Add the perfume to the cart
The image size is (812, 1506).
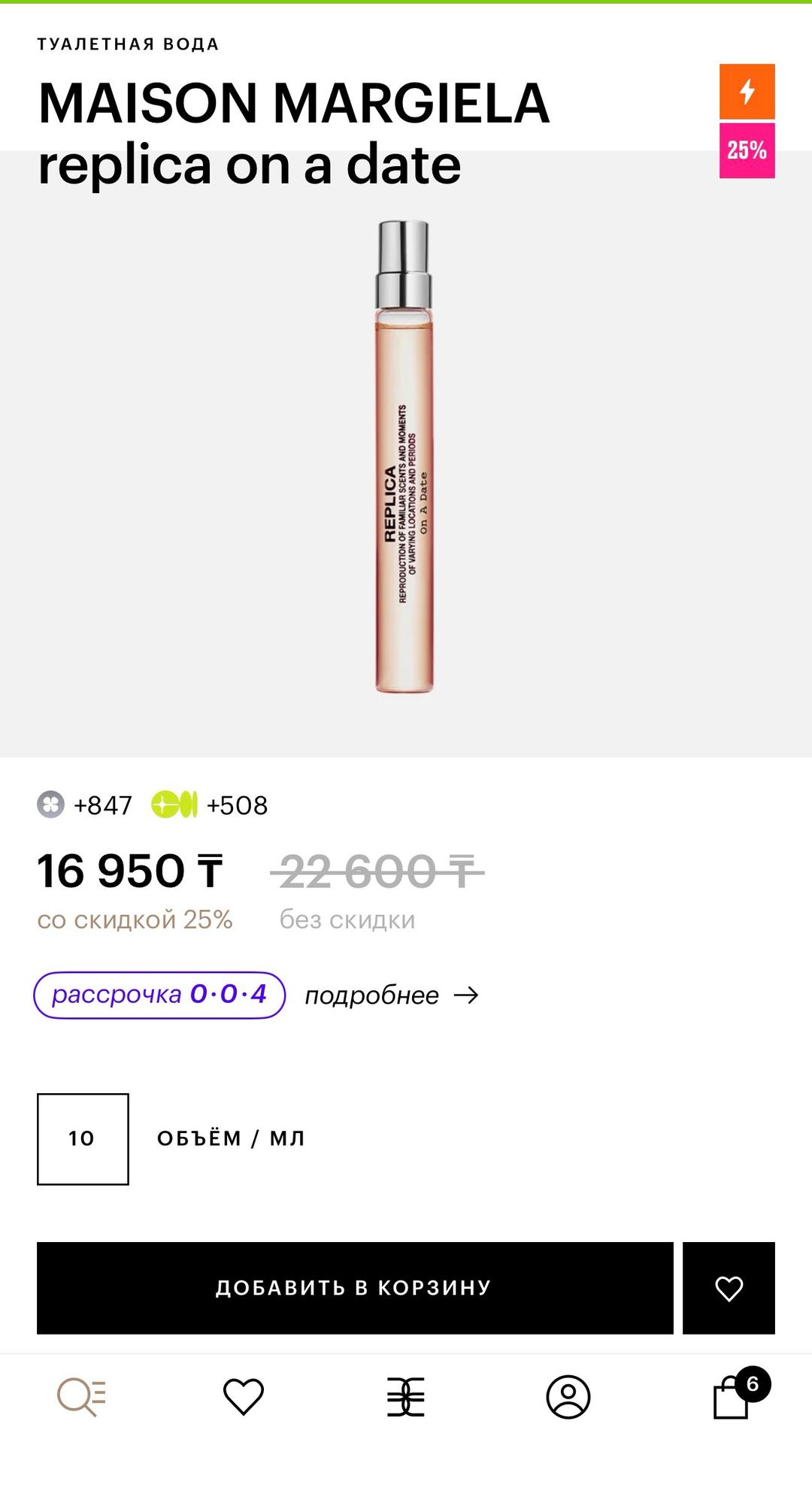point(355,1288)
